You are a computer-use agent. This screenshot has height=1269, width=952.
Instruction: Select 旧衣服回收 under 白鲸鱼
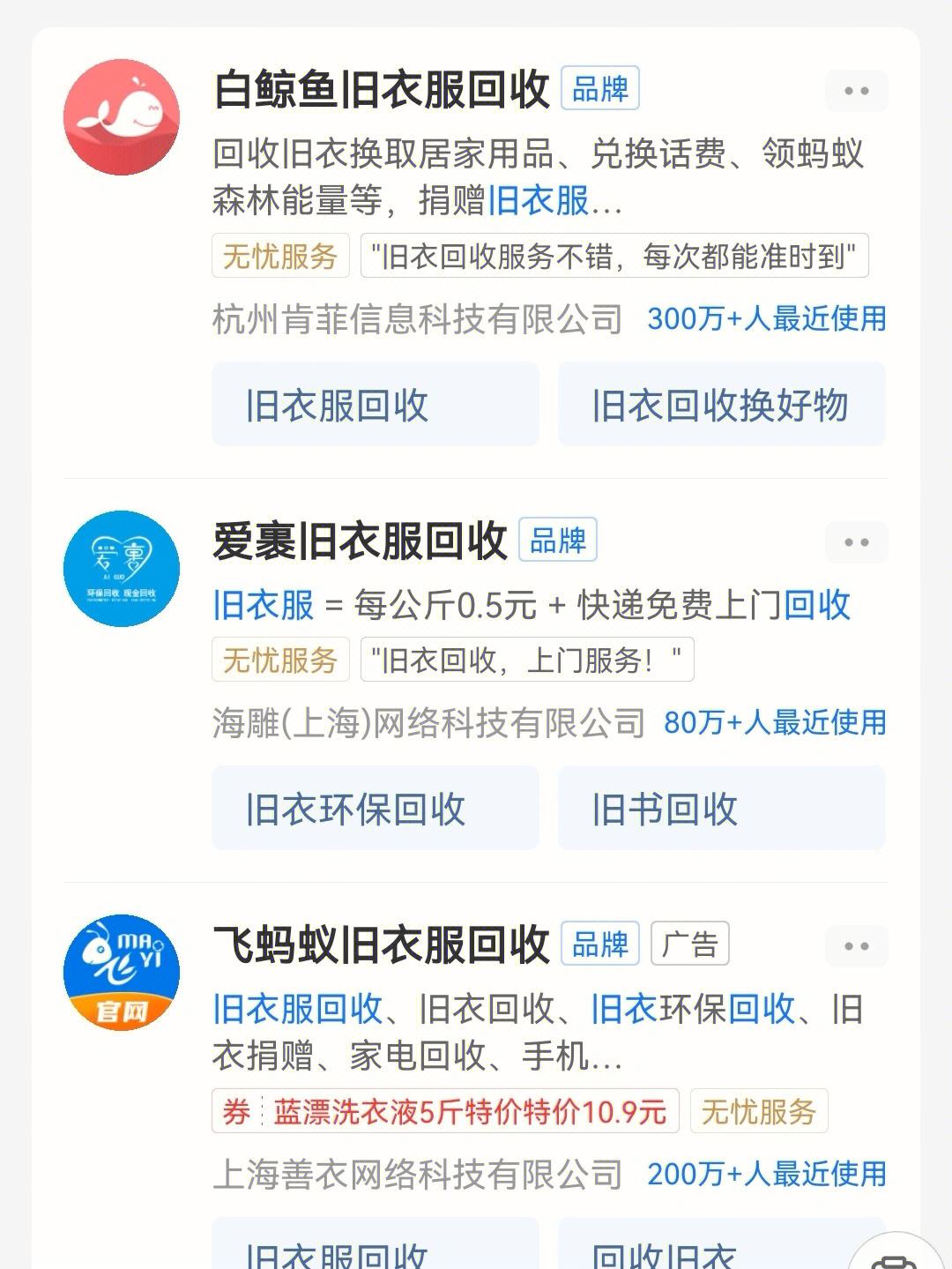375,405
